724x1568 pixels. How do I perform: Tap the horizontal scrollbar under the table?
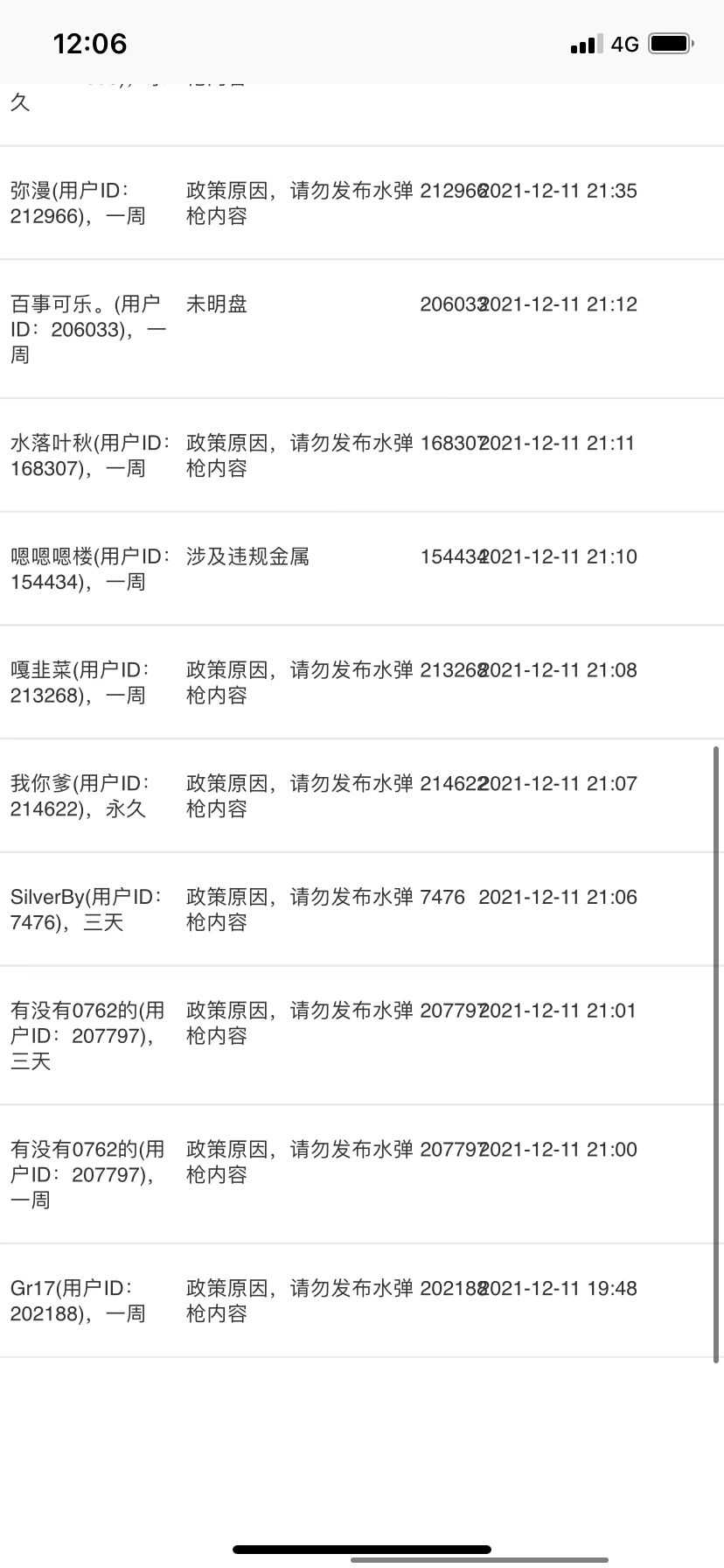479,1559
